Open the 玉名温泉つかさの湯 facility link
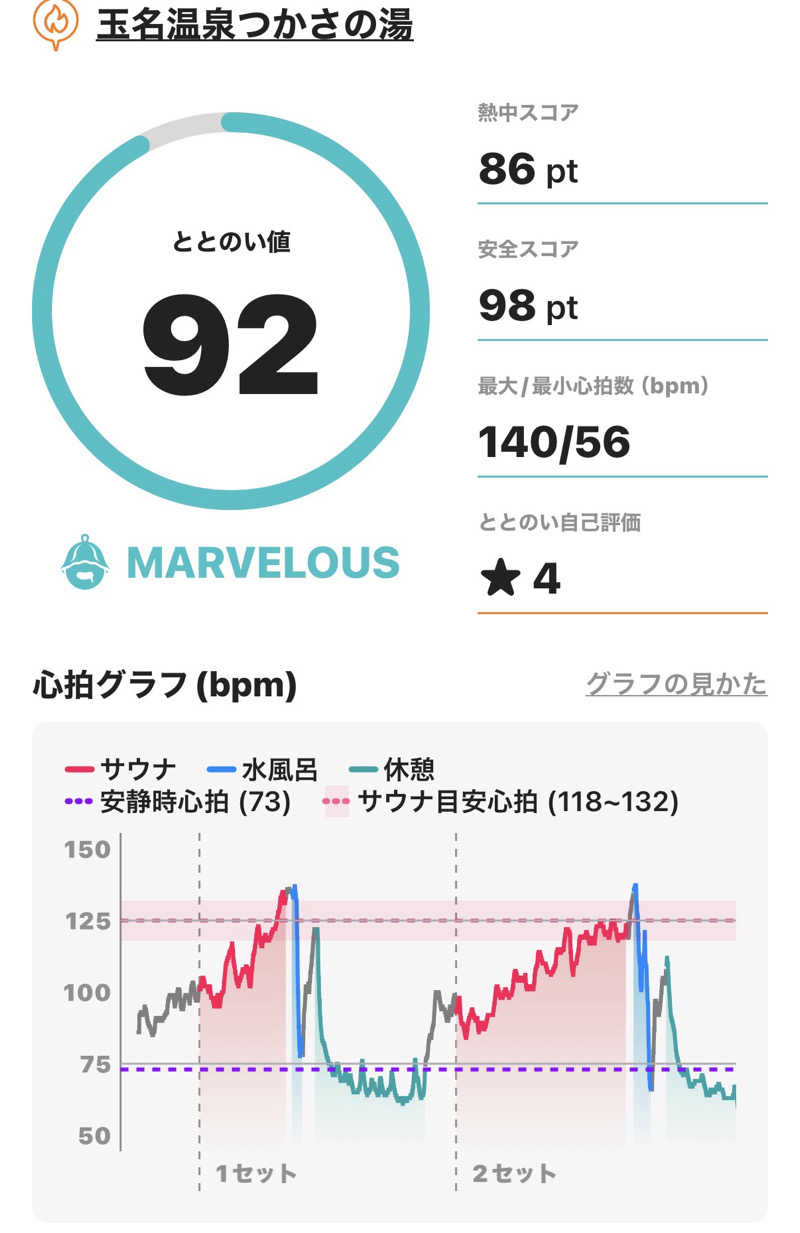The height and width of the screenshot is (1233, 800). pos(254,24)
